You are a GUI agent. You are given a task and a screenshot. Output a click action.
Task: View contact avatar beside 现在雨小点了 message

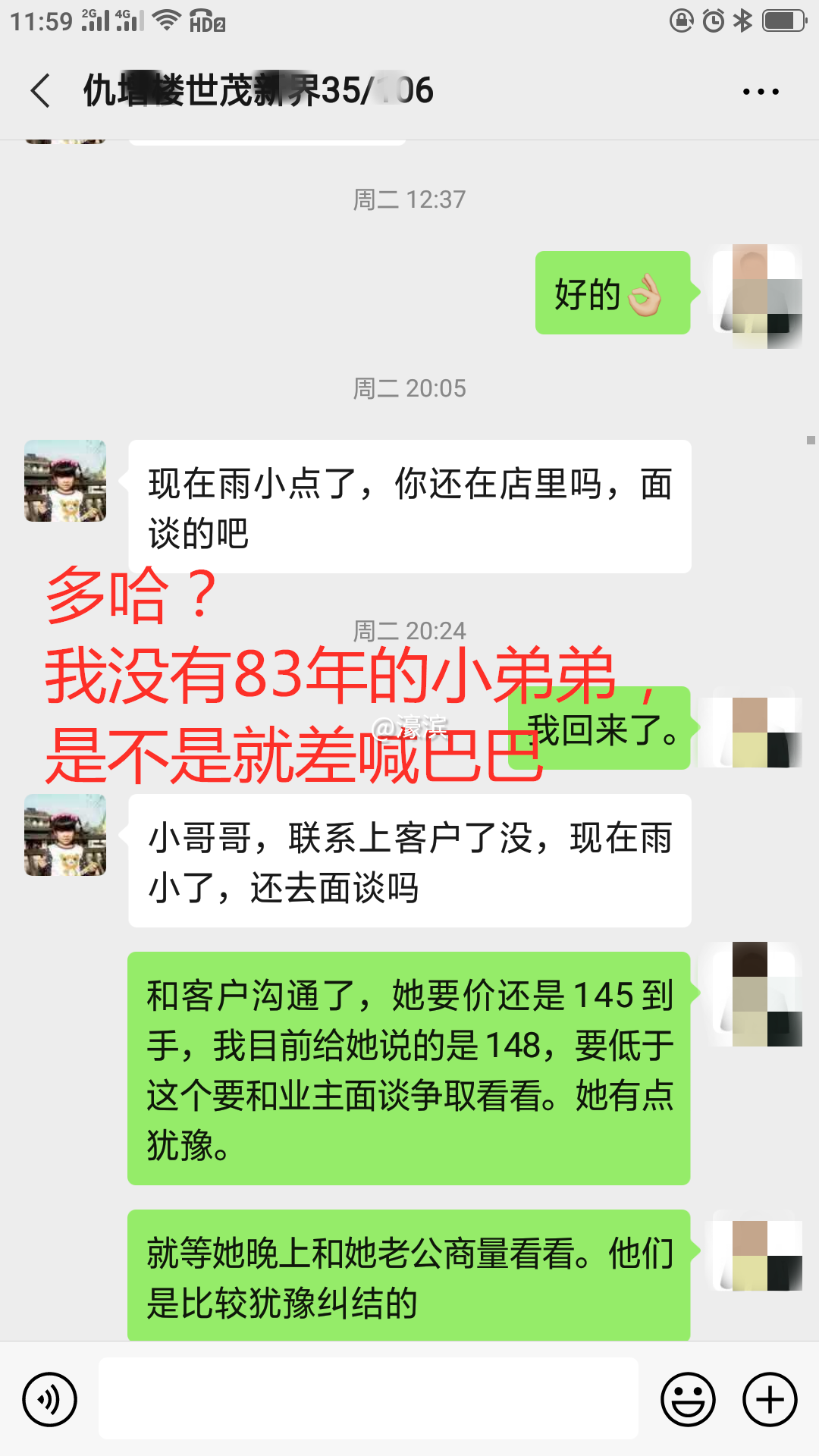[65, 481]
